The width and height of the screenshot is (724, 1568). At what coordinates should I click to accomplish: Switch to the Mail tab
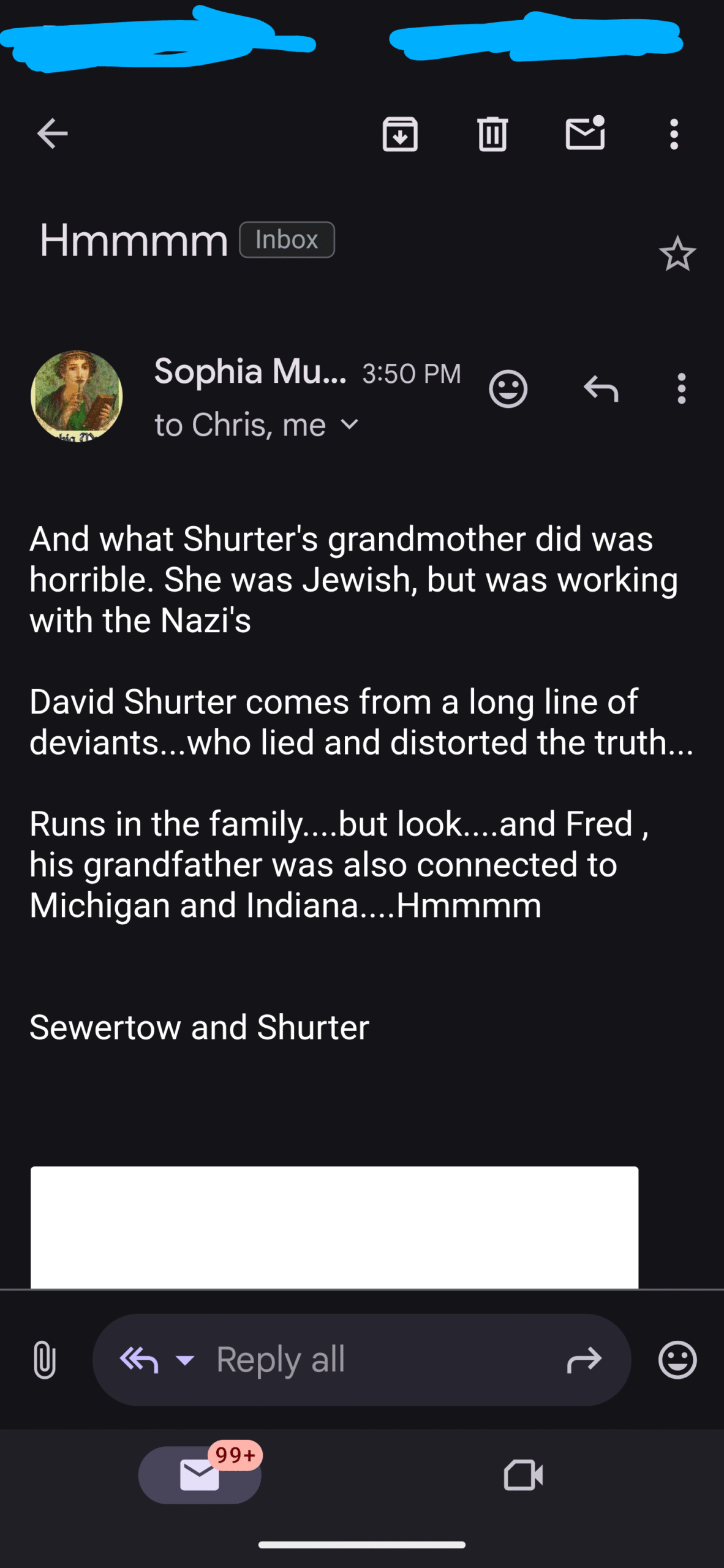200,1475
